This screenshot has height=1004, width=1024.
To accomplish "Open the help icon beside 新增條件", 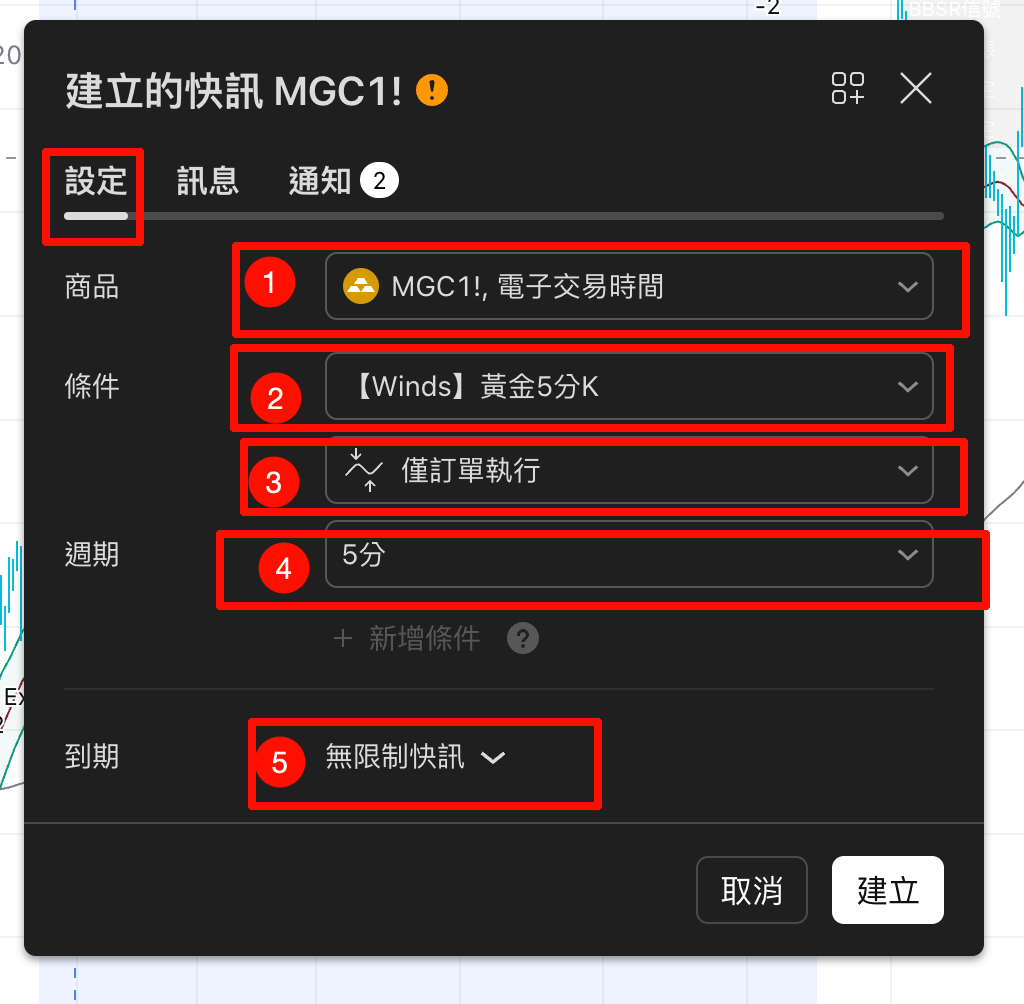I will (523, 638).
